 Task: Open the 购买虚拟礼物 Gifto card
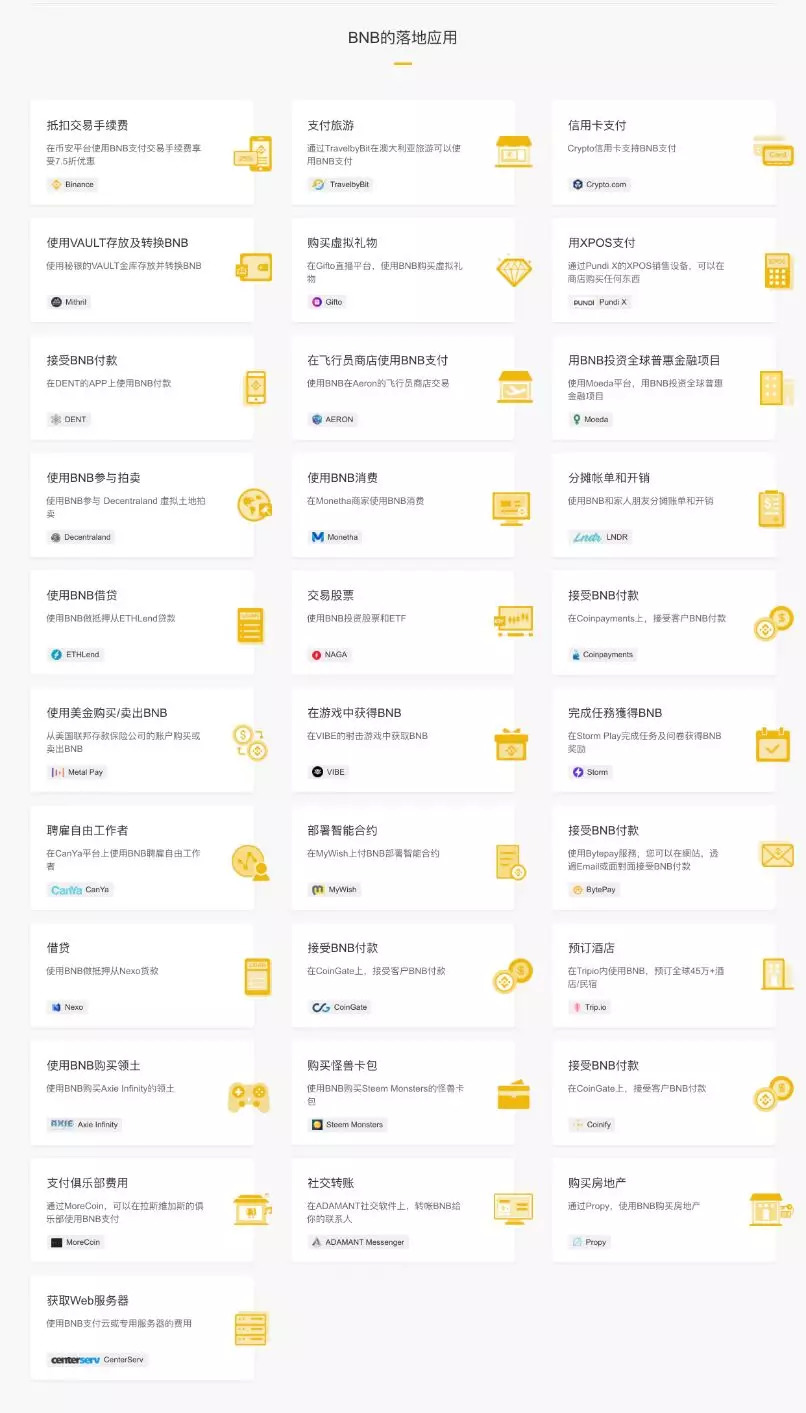click(402, 270)
